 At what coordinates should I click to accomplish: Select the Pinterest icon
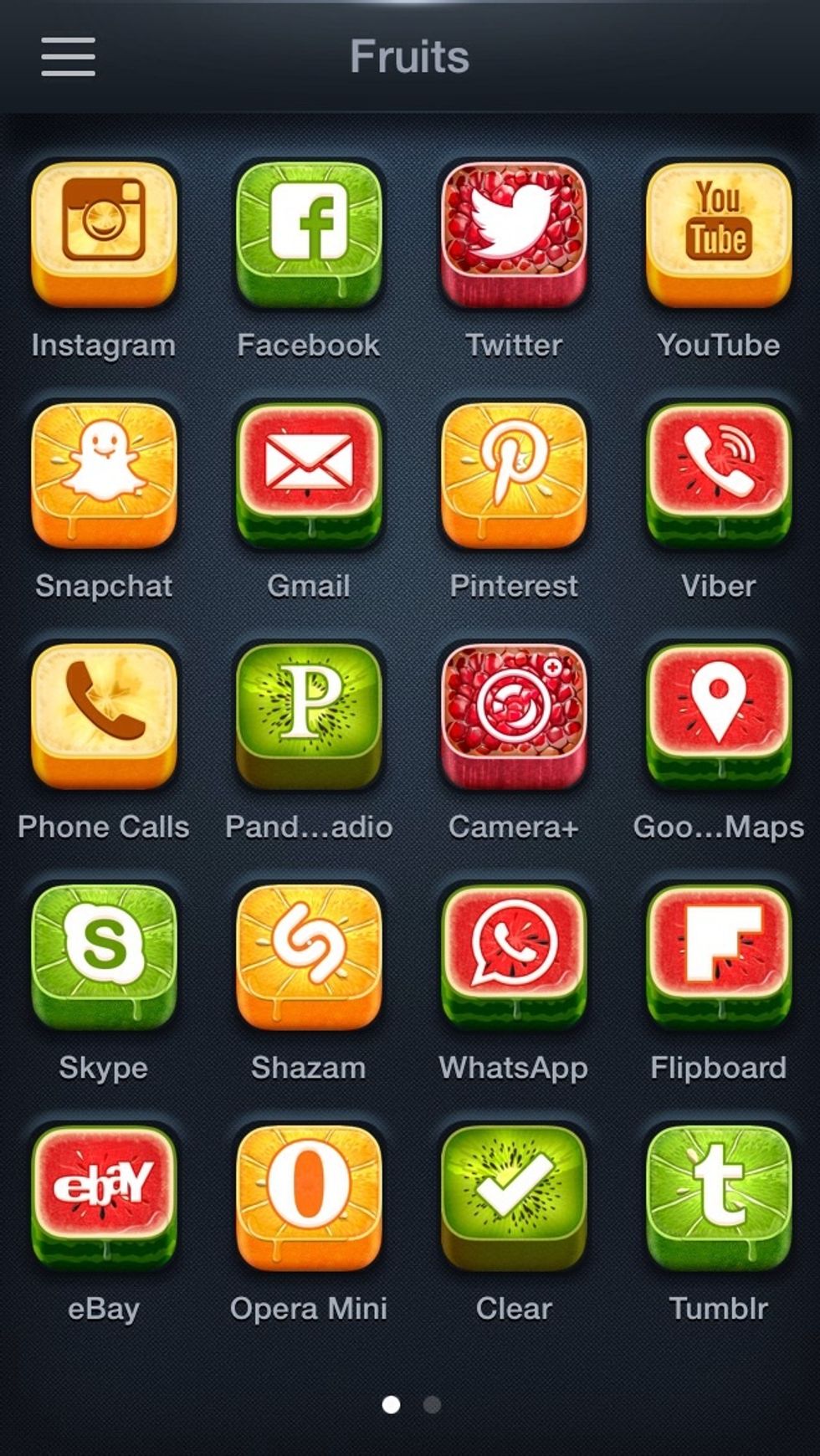coord(514,476)
